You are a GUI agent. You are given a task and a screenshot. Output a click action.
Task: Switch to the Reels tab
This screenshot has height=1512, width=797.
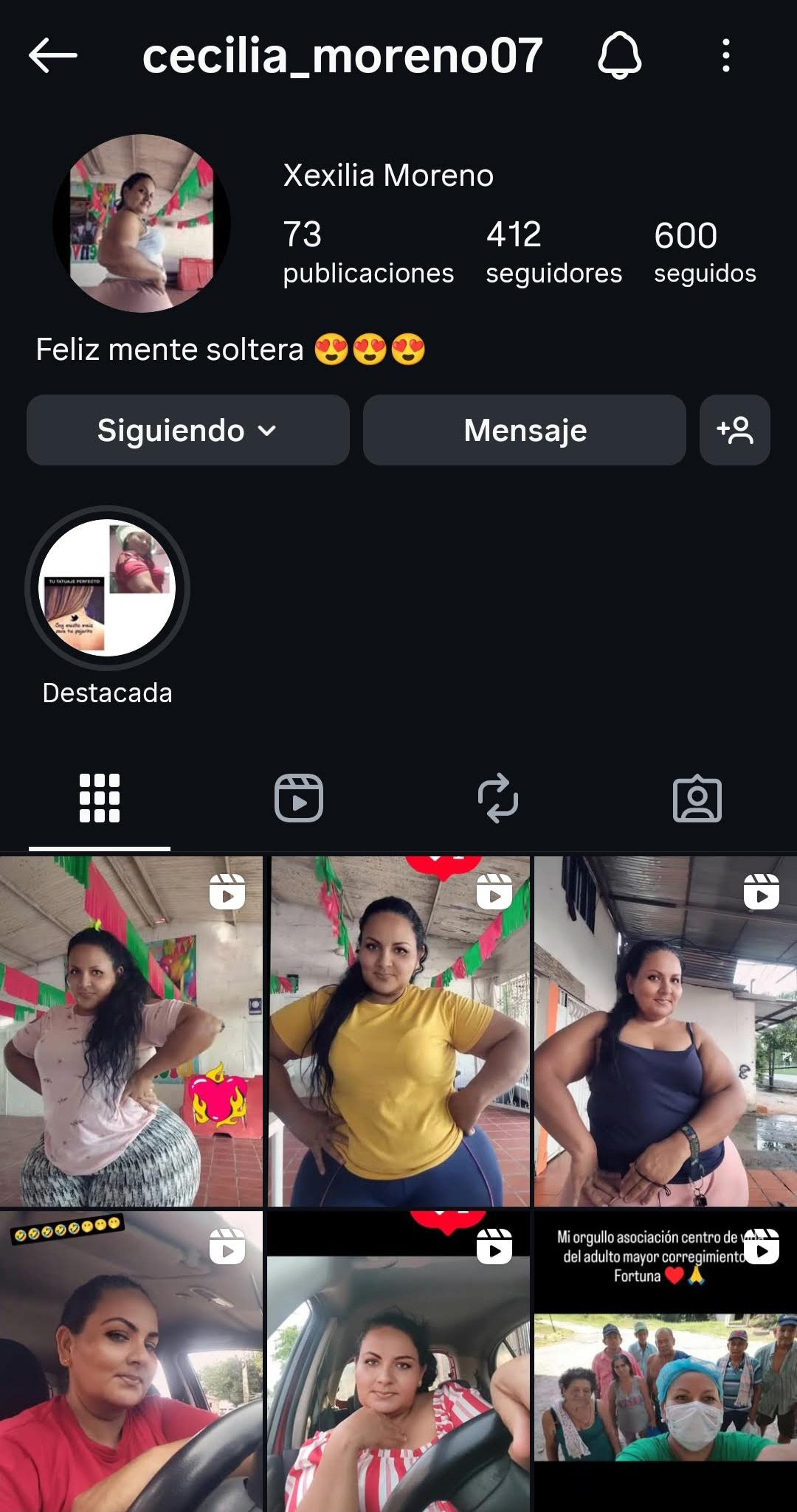[299, 798]
